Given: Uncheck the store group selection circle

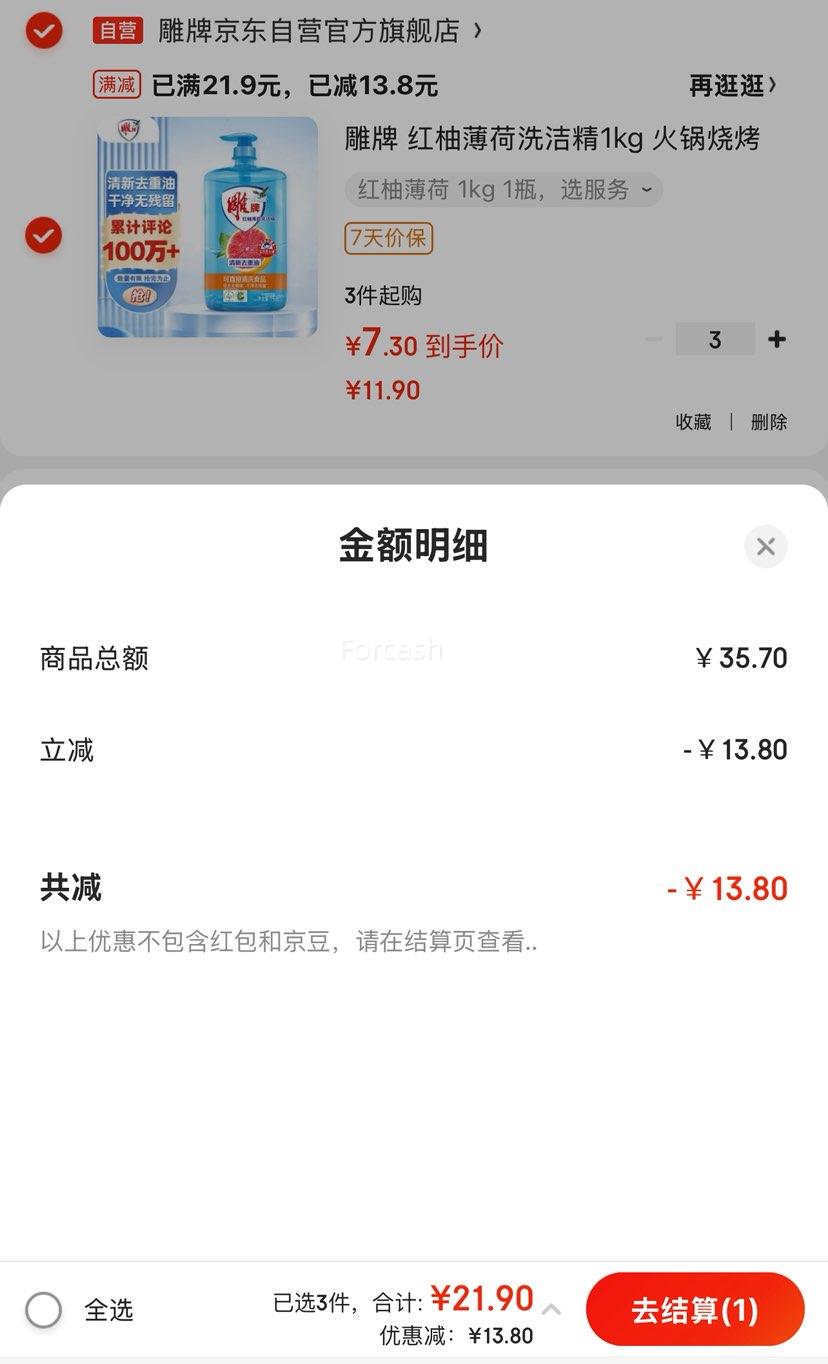Looking at the screenshot, I should point(42,30).
